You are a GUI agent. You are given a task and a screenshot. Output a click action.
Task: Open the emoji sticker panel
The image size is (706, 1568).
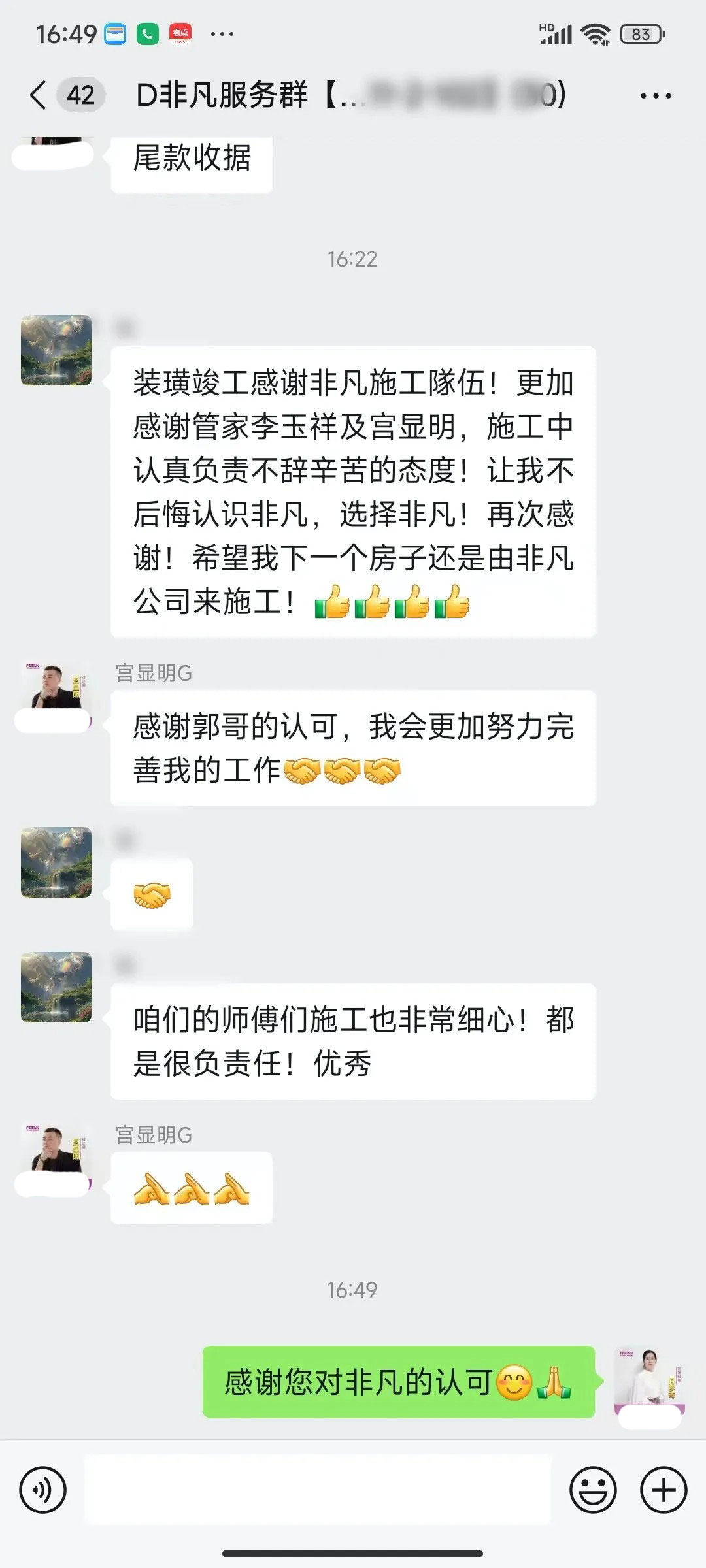(x=593, y=1491)
